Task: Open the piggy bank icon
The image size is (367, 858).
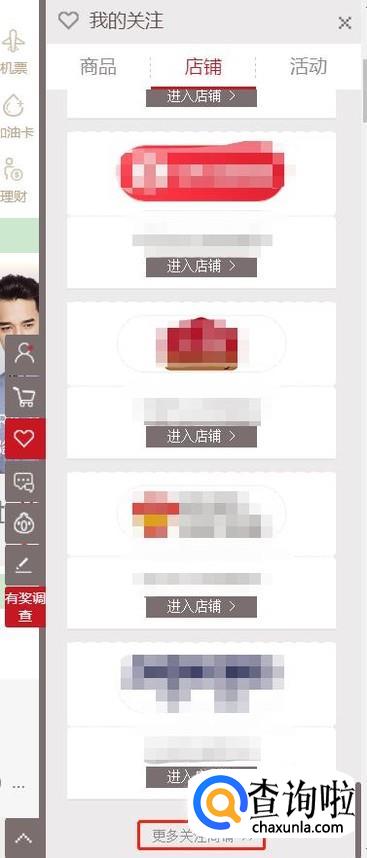Action: pos(24,523)
